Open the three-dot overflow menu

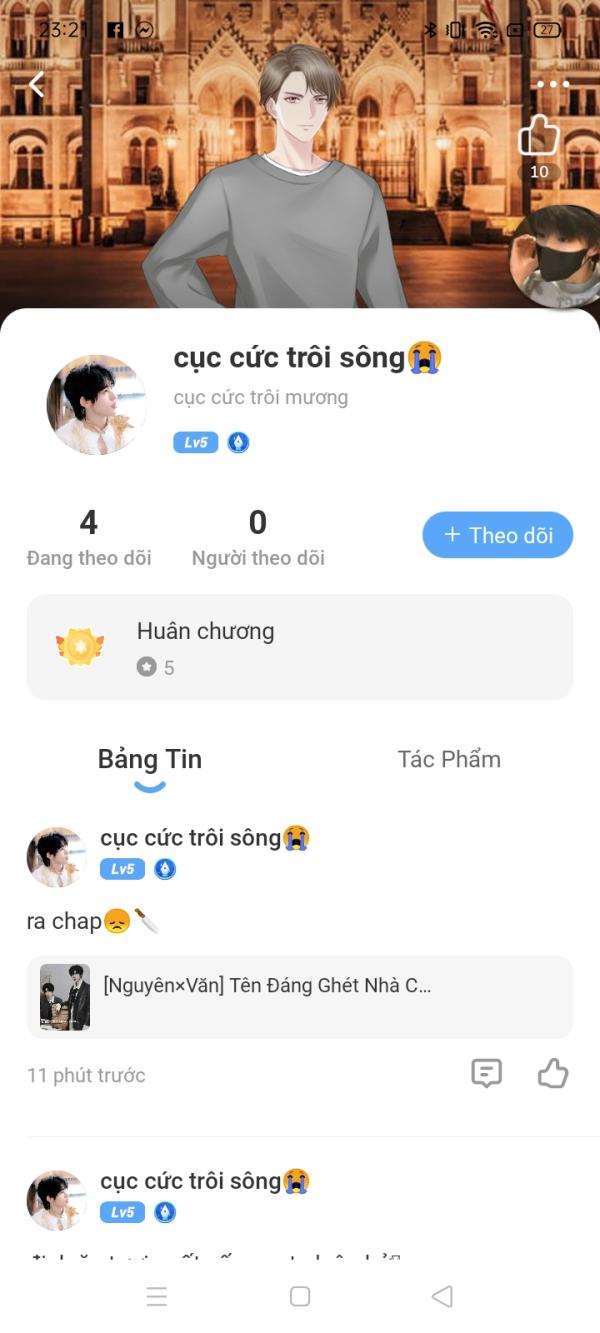552,85
